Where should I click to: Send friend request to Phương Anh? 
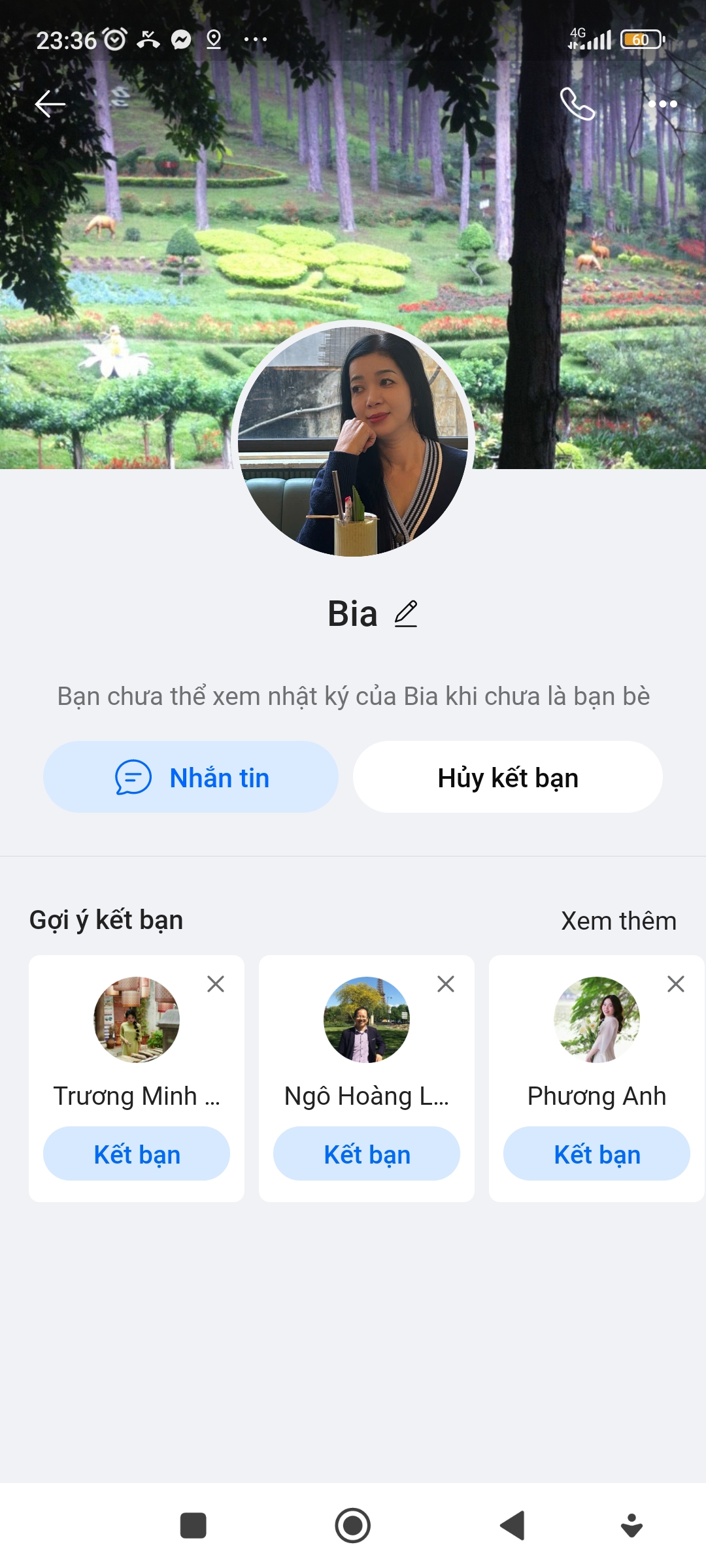click(597, 1154)
